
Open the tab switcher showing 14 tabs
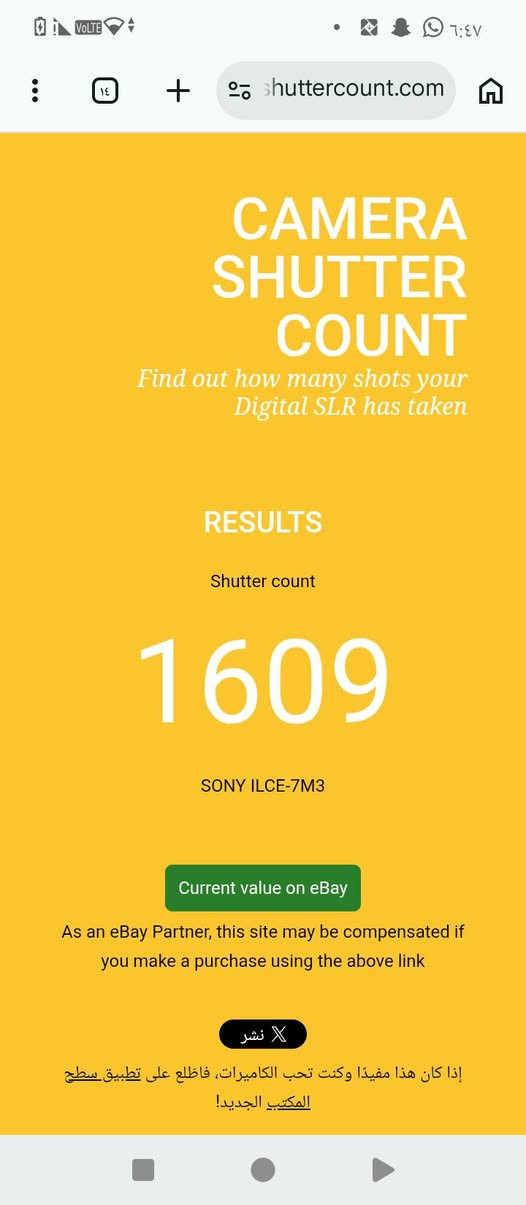(x=105, y=91)
